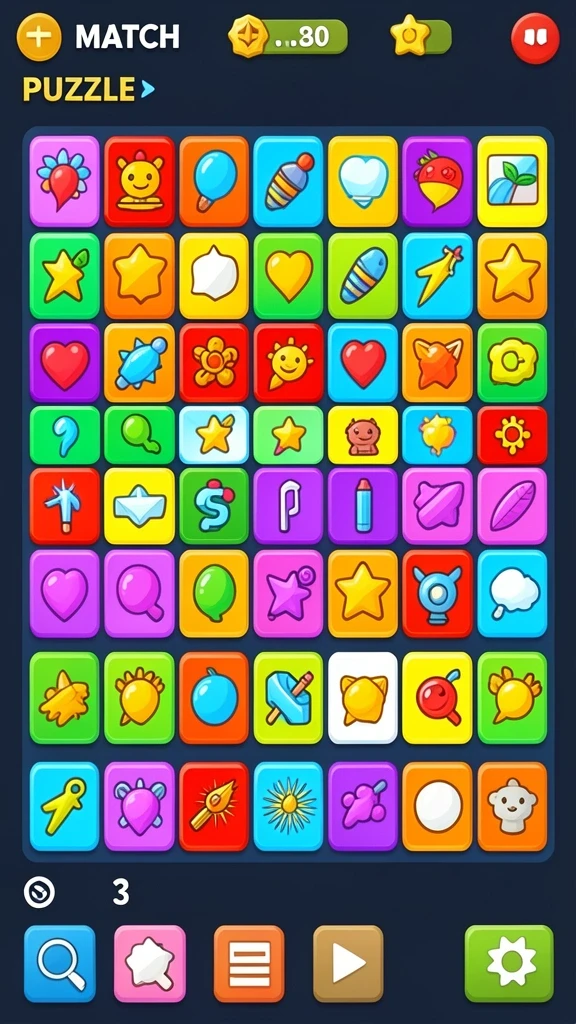Choose the yellow sunburst on blue tile
Viewport: 576px width, 1024px height.
point(288,807)
